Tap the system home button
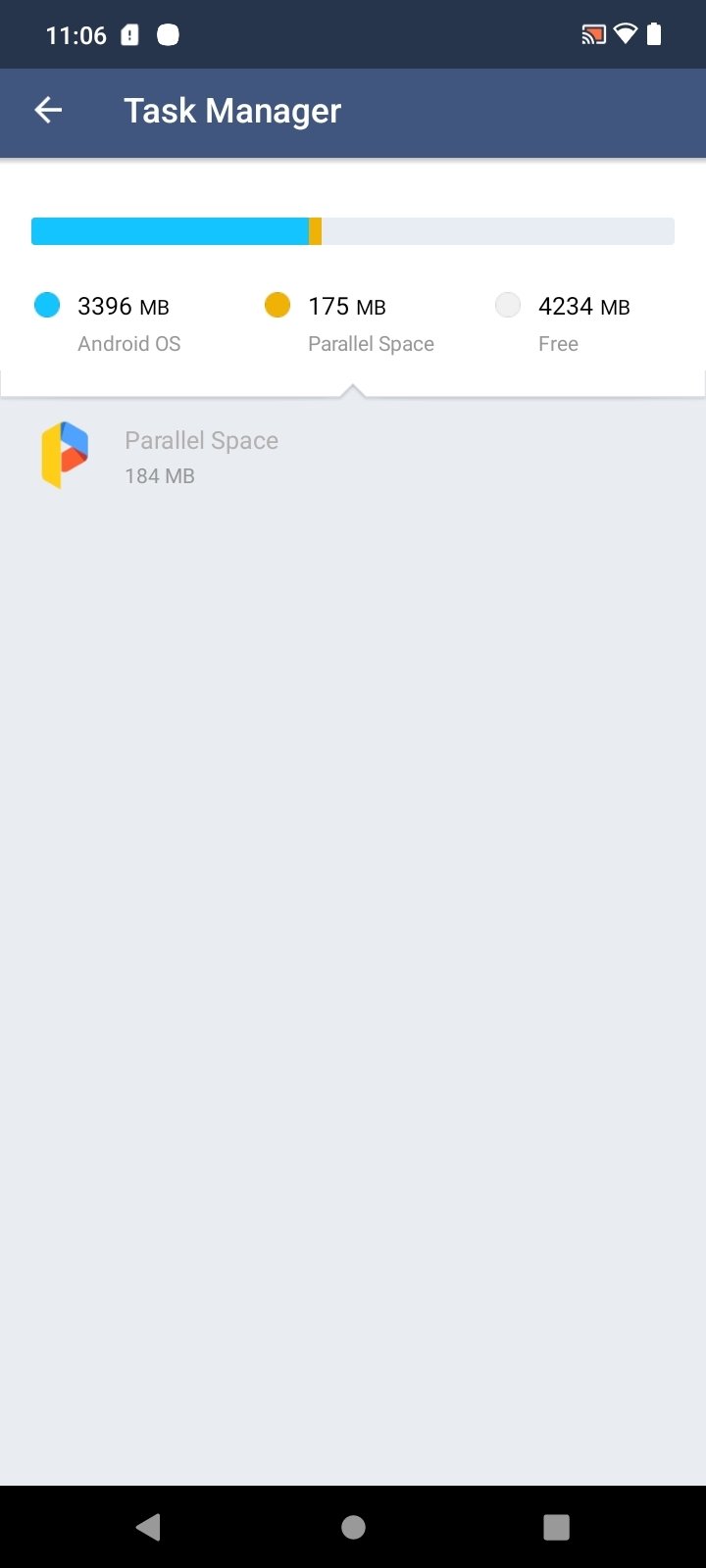706x1568 pixels. point(353,1527)
